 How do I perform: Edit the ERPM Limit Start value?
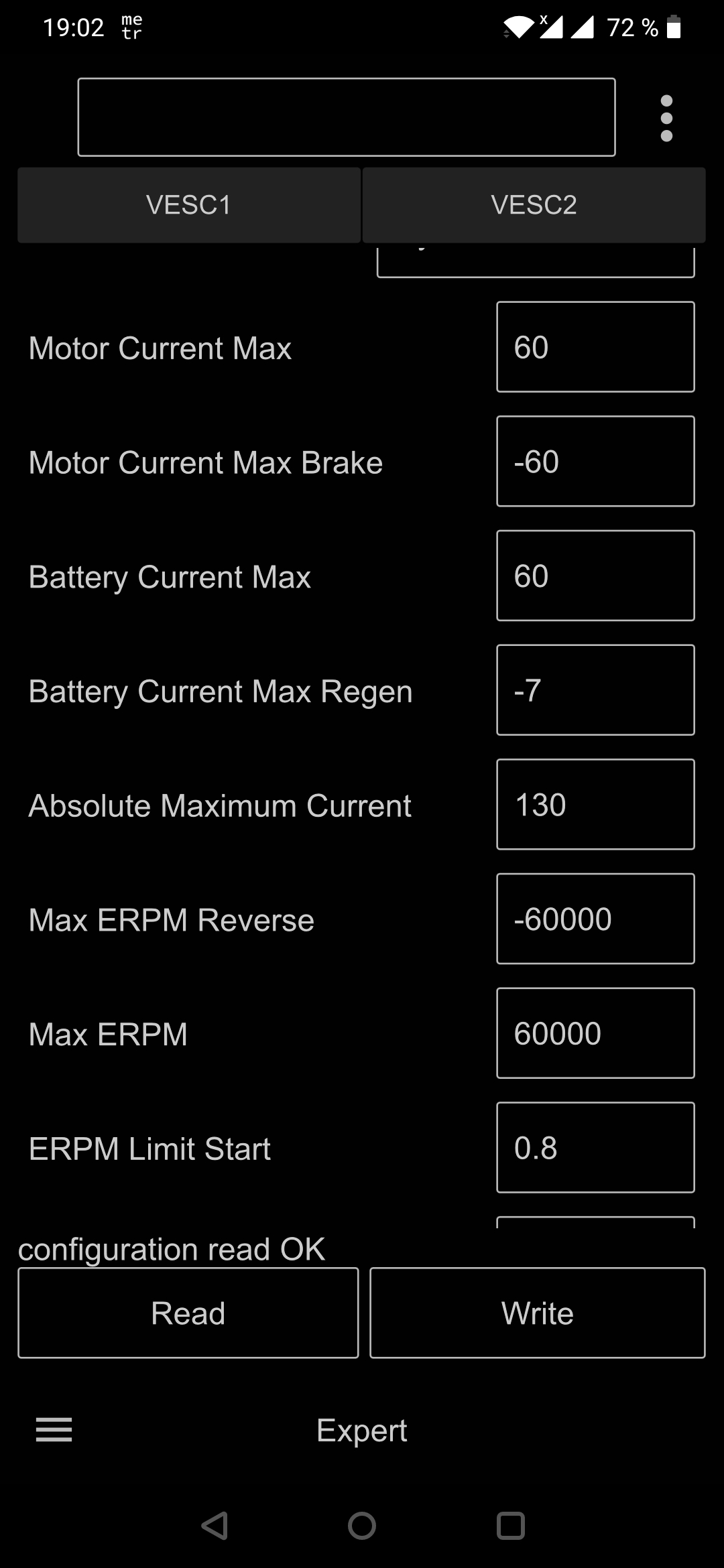pos(595,1148)
